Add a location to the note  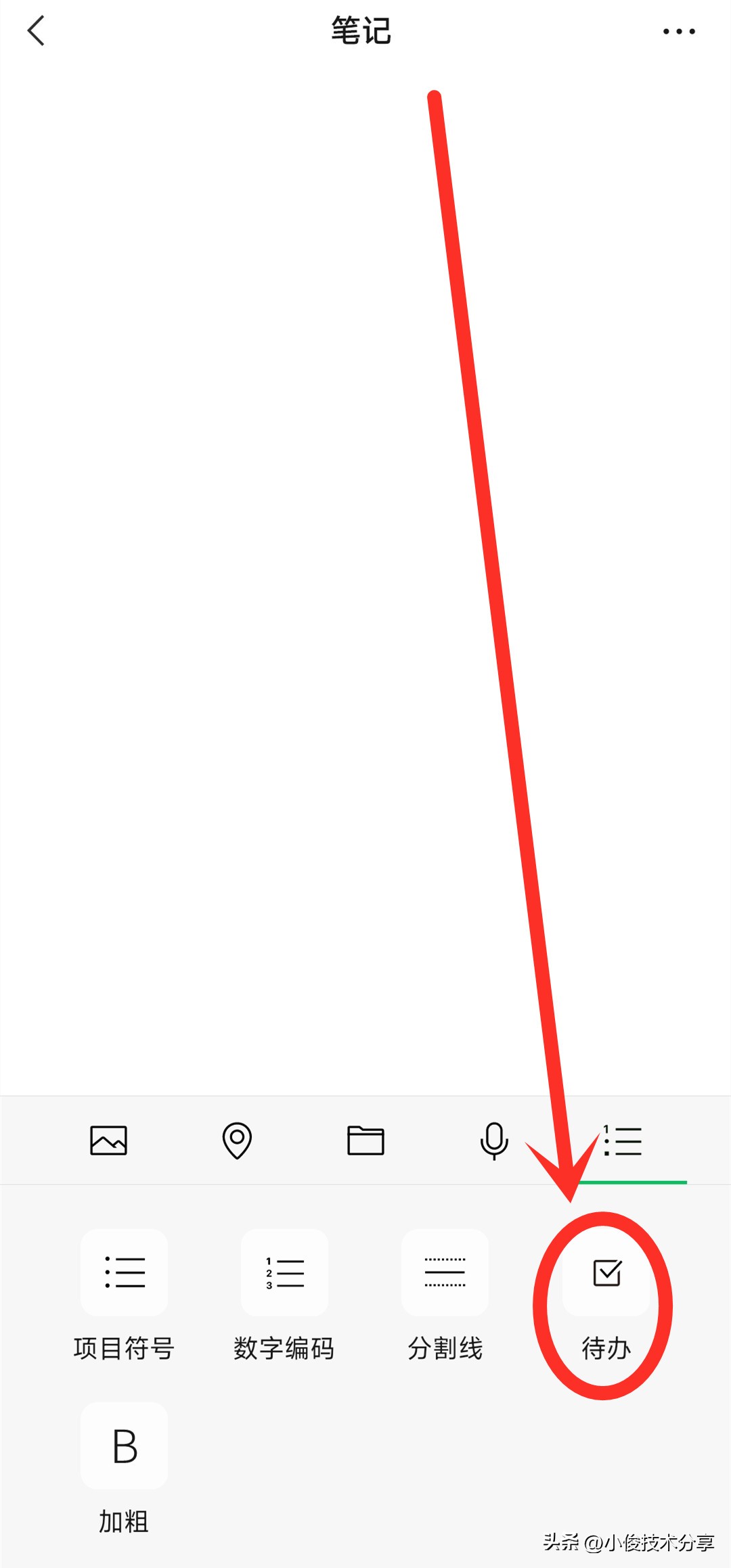click(x=237, y=1140)
